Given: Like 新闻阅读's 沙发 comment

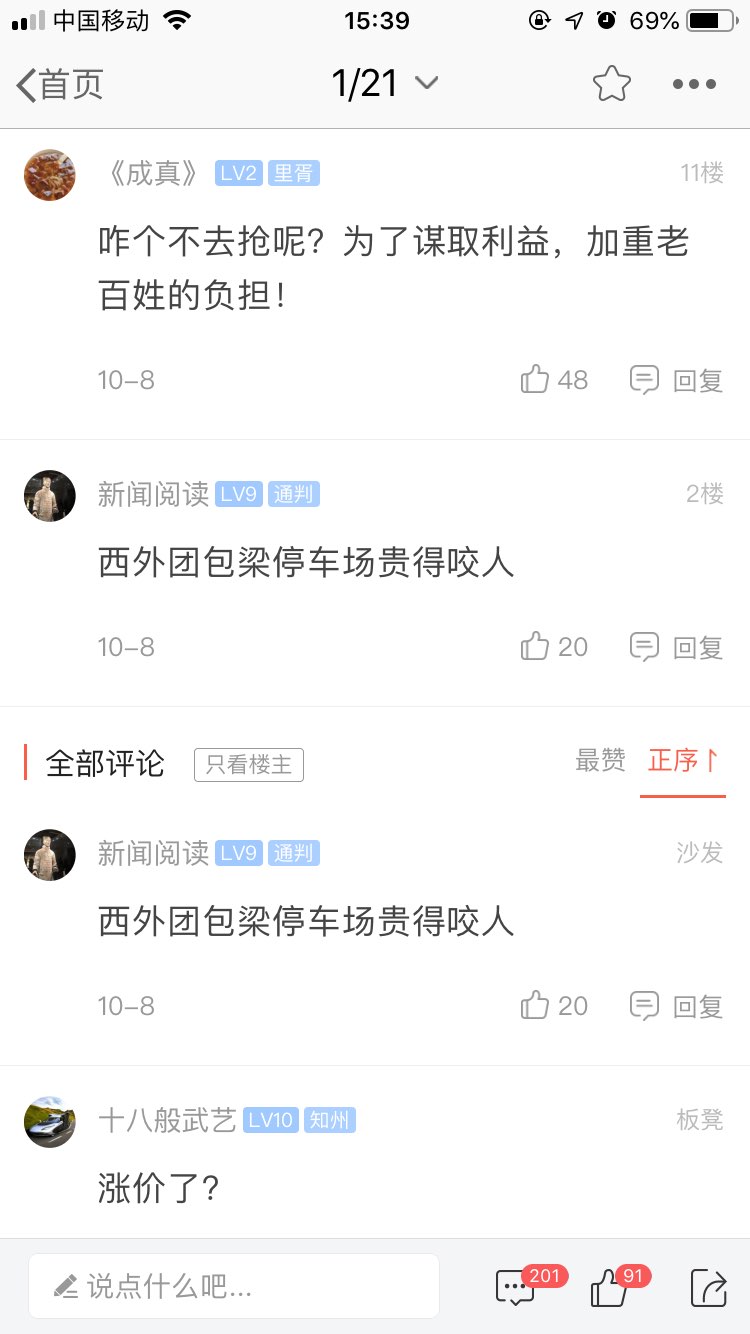Looking at the screenshot, I should [554, 1006].
